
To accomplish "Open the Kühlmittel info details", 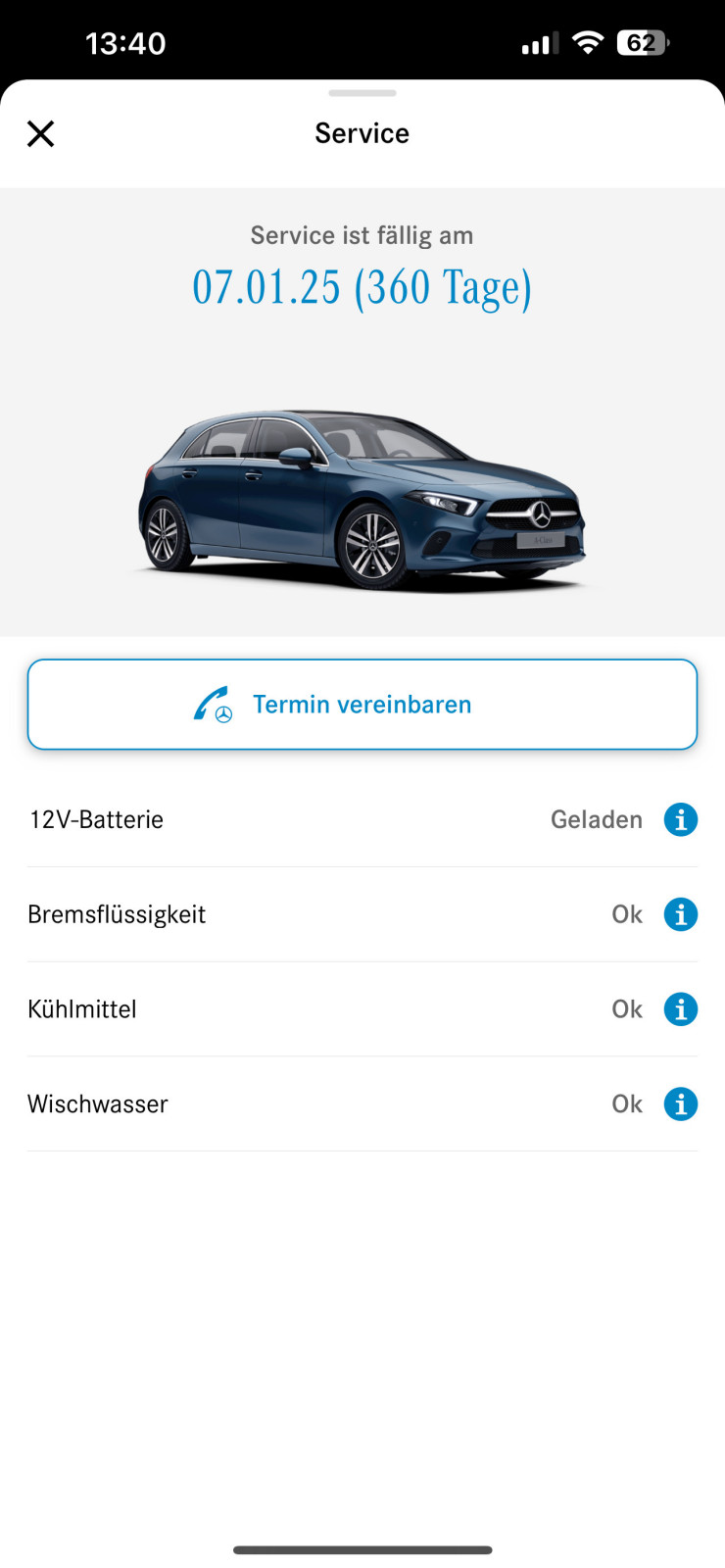I will (x=680, y=1008).
